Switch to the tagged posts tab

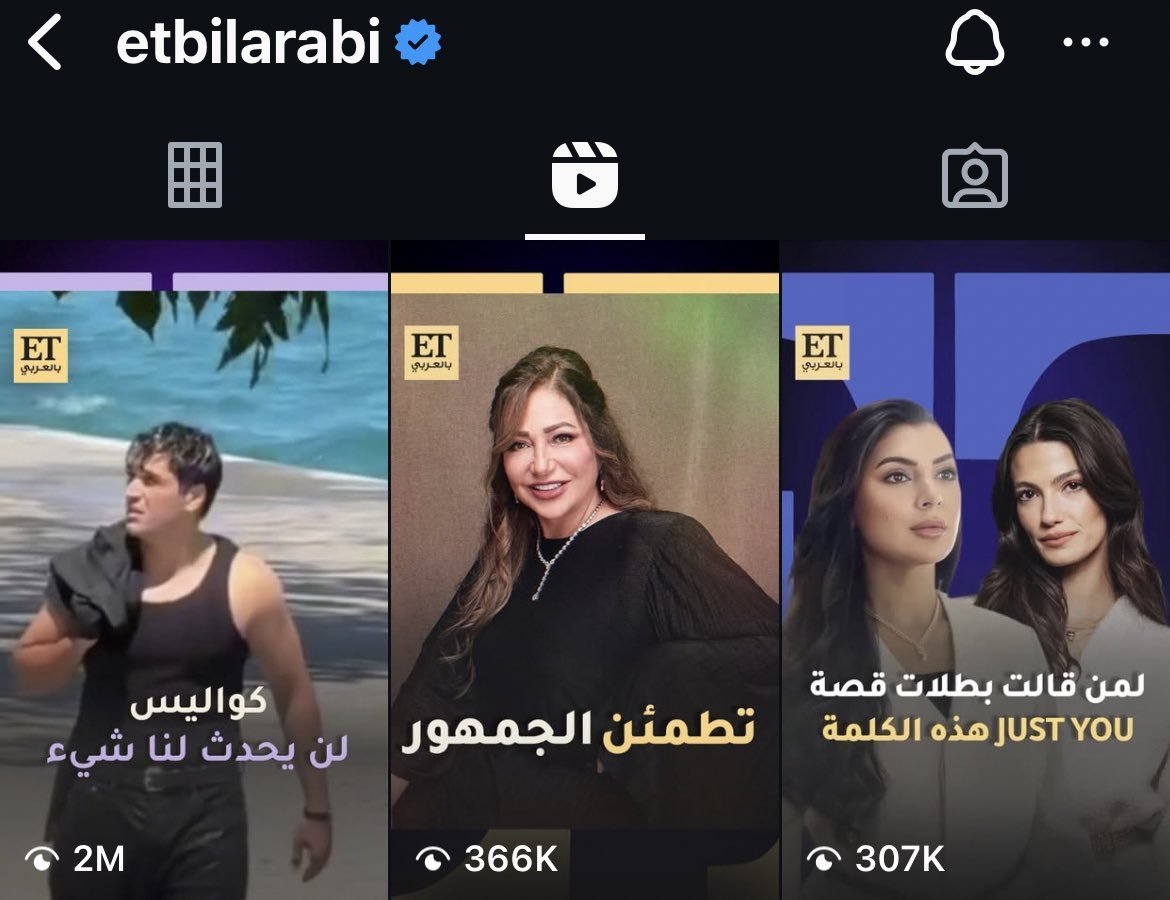pos(974,177)
